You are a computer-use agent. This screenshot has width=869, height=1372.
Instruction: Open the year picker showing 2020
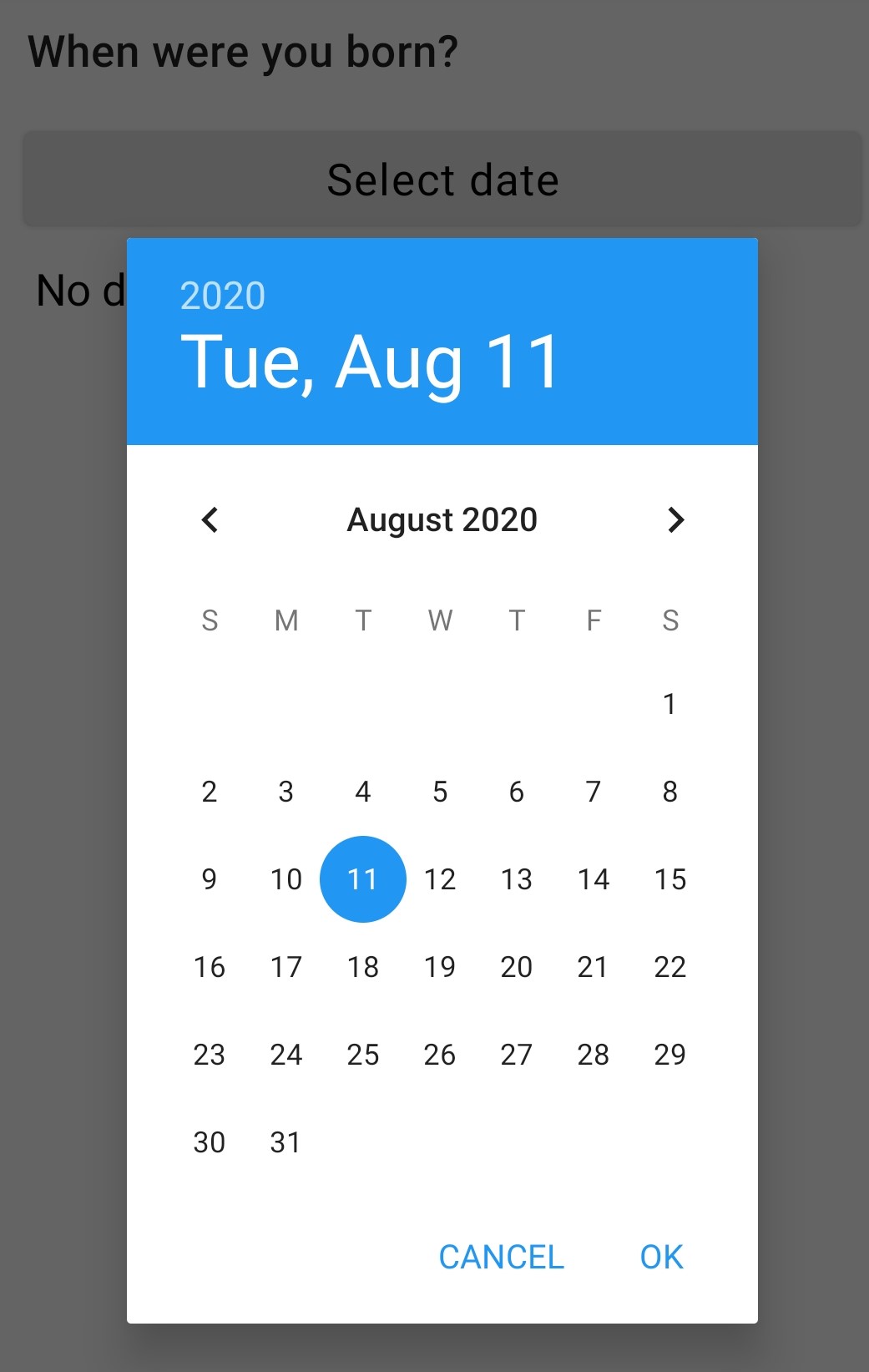(x=223, y=296)
